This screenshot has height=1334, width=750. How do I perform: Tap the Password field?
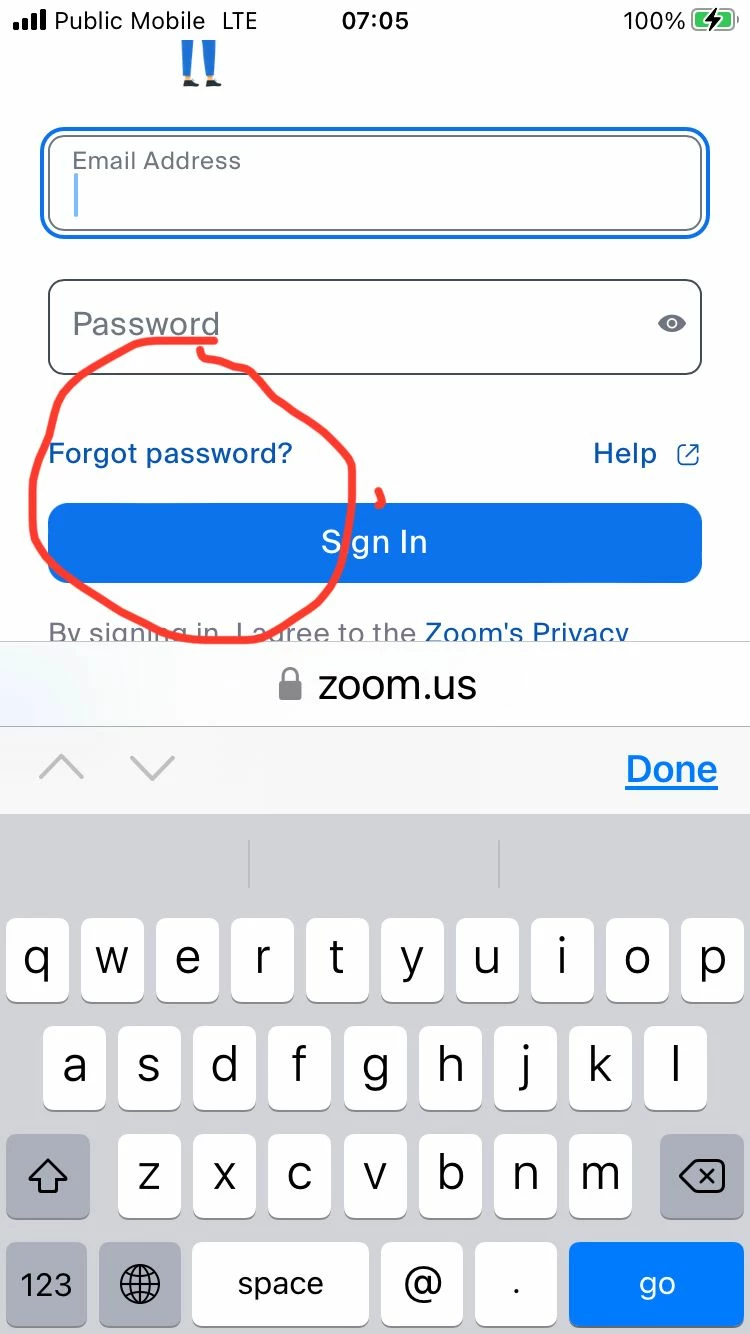point(350,326)
